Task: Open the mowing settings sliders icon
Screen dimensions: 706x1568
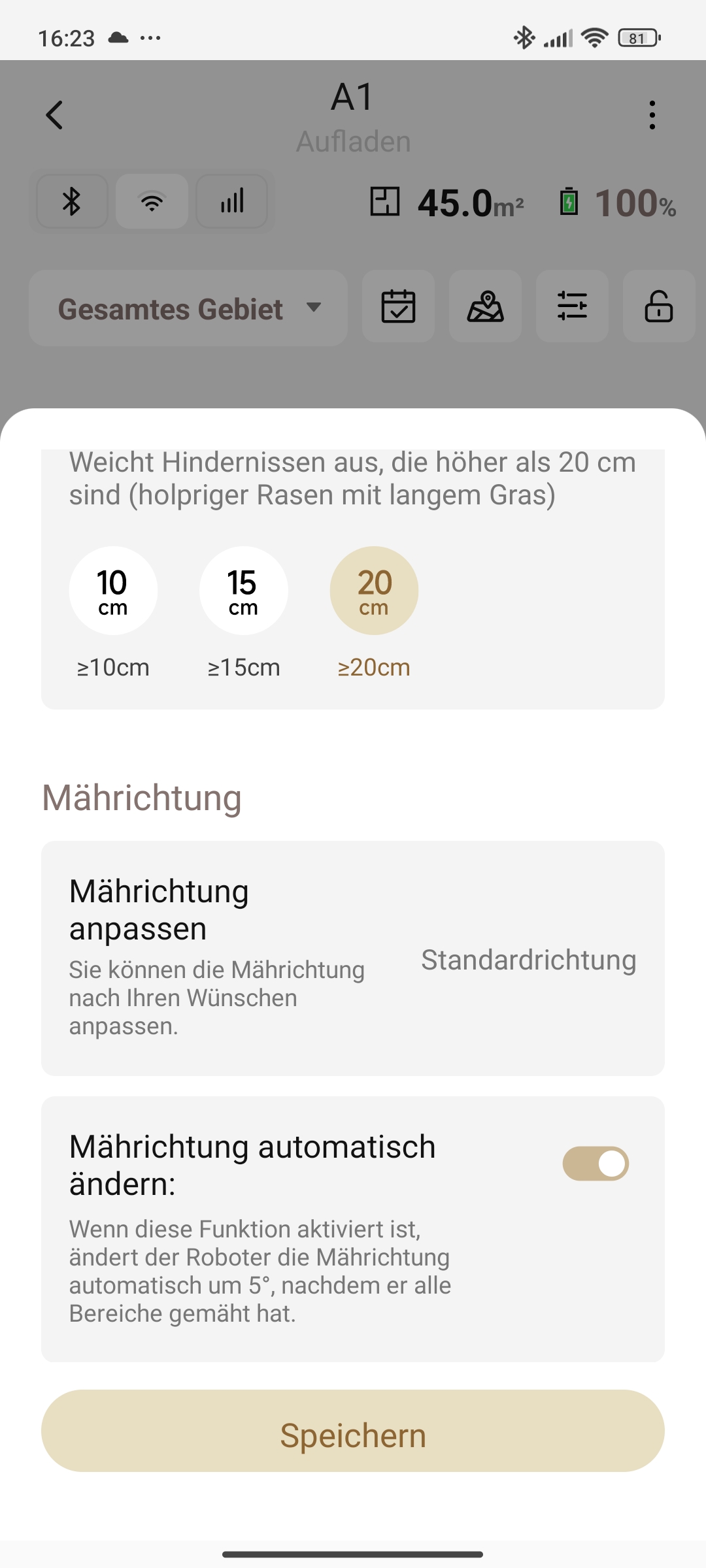Action: [572, 306]
